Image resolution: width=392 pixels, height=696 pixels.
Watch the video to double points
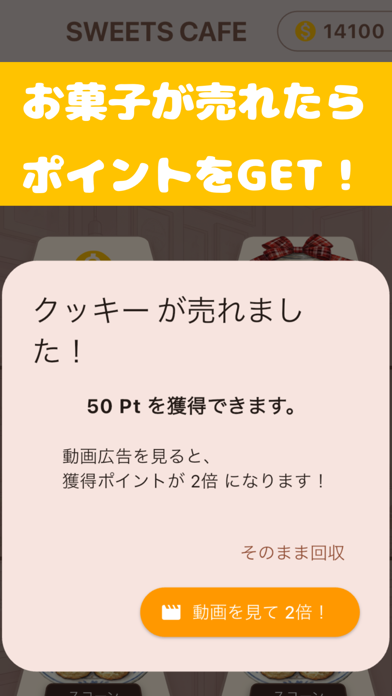250,612
